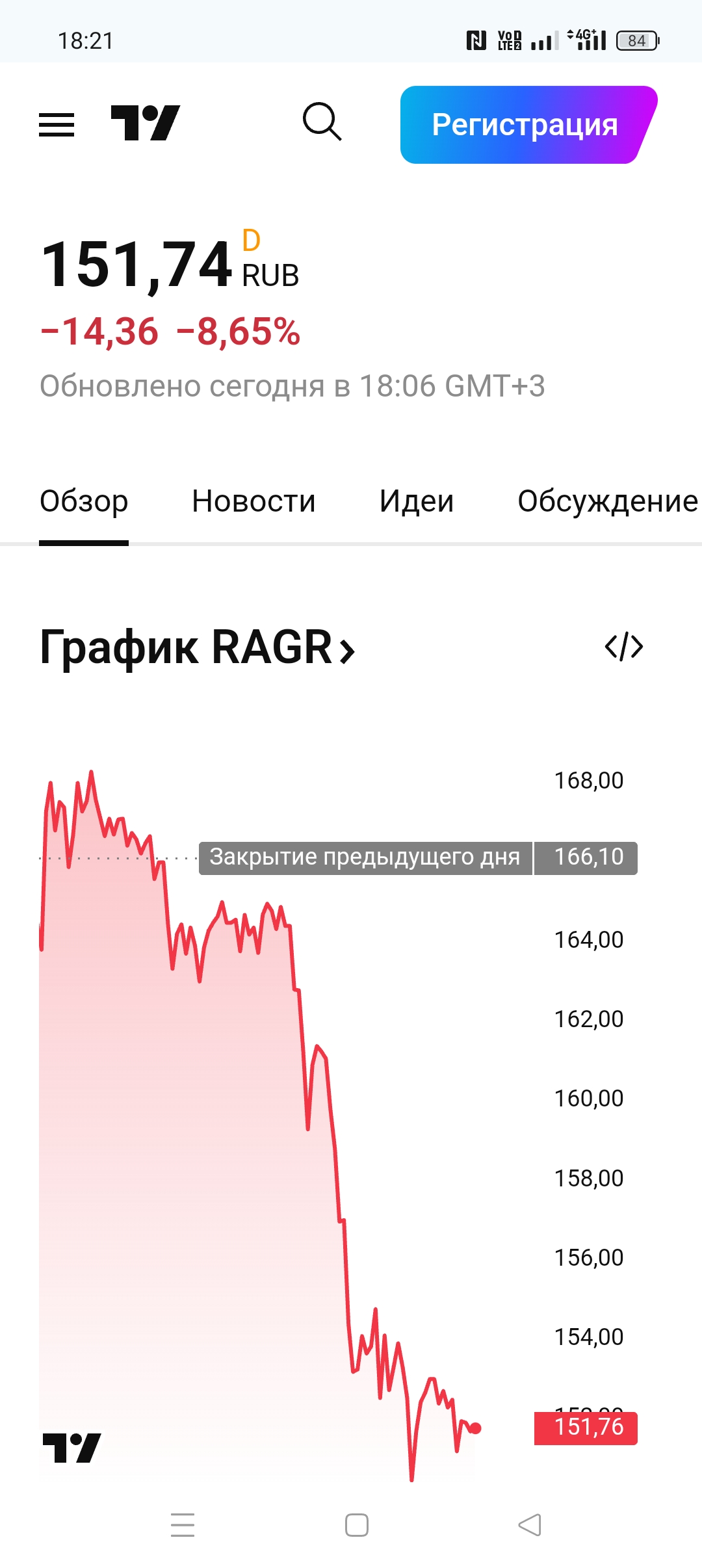
Task: Open the search magnifier
Action: (x=322, y=122)
